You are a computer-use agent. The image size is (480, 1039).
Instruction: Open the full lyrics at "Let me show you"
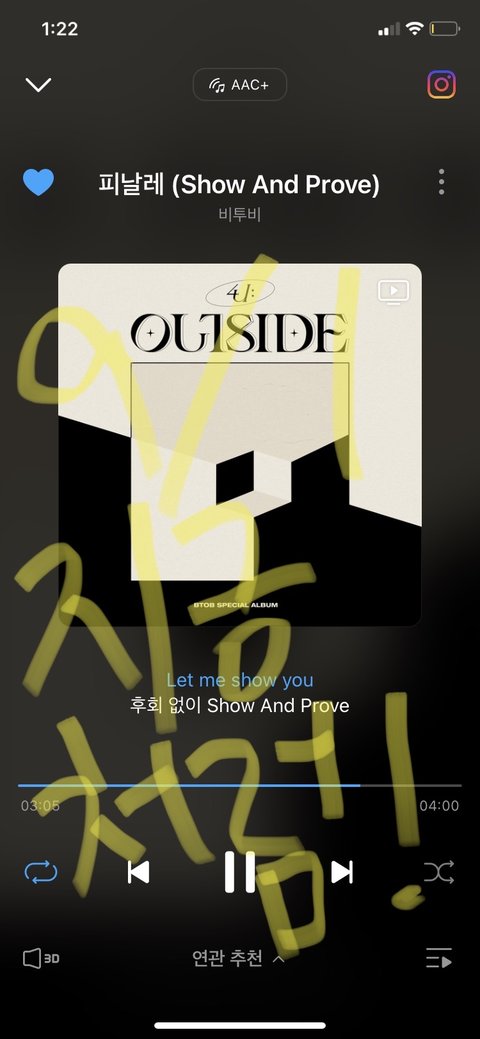coord(240,680)
